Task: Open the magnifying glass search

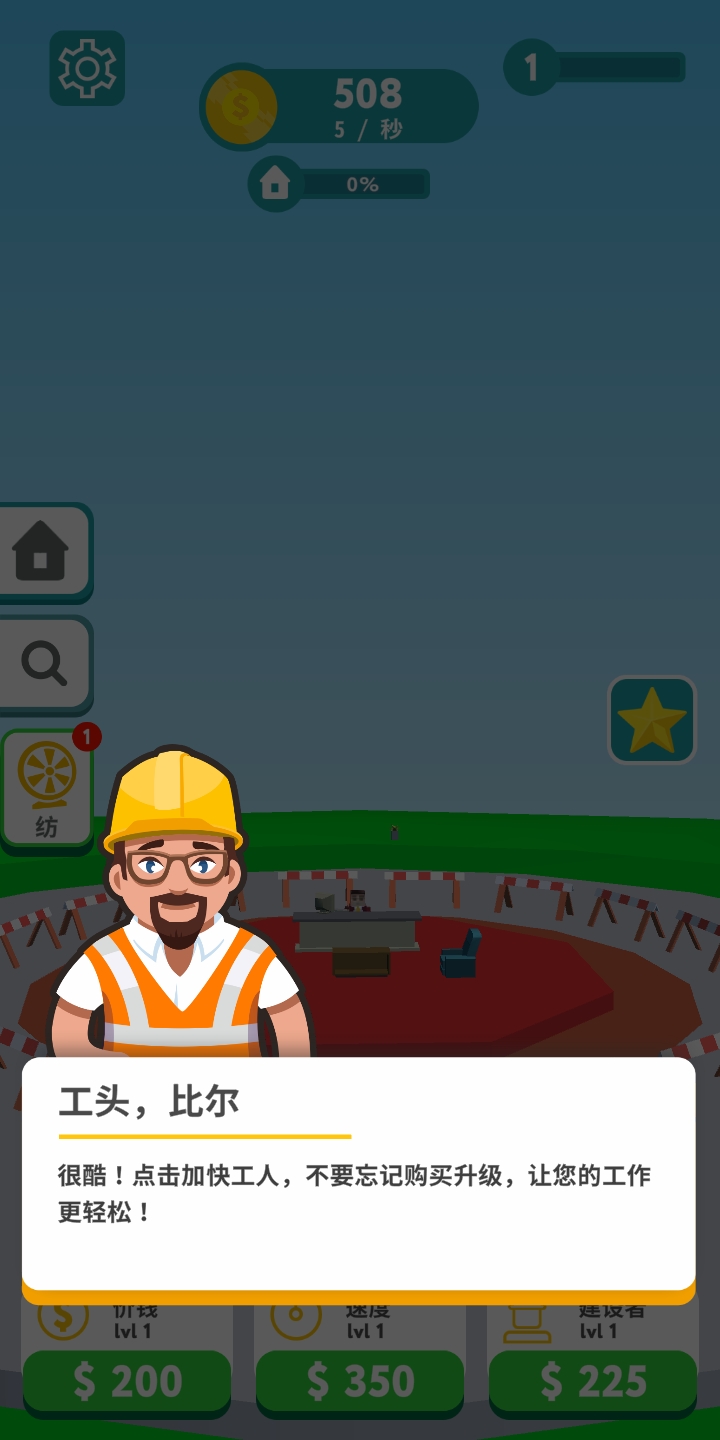Action: 44,663
